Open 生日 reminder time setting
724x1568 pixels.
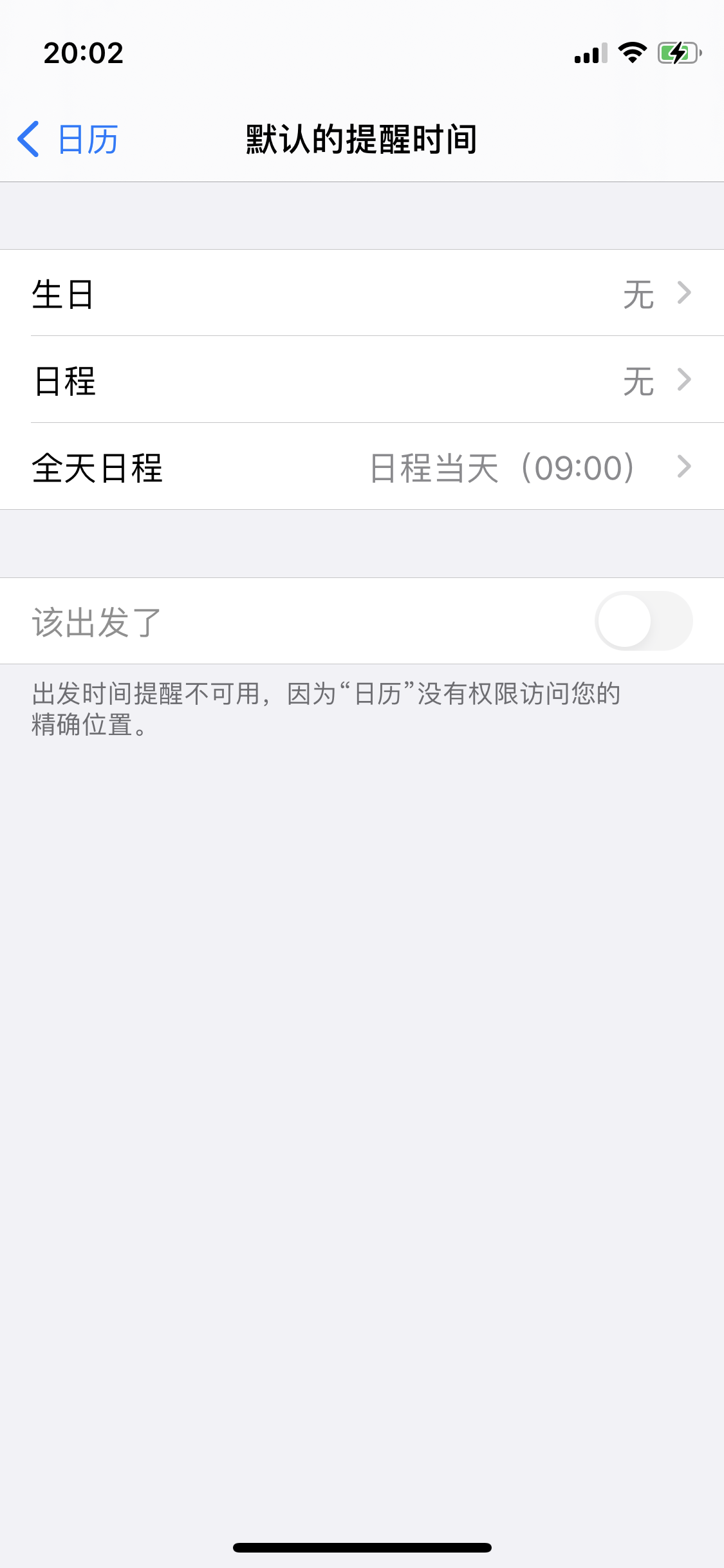[x=362, y=294]
